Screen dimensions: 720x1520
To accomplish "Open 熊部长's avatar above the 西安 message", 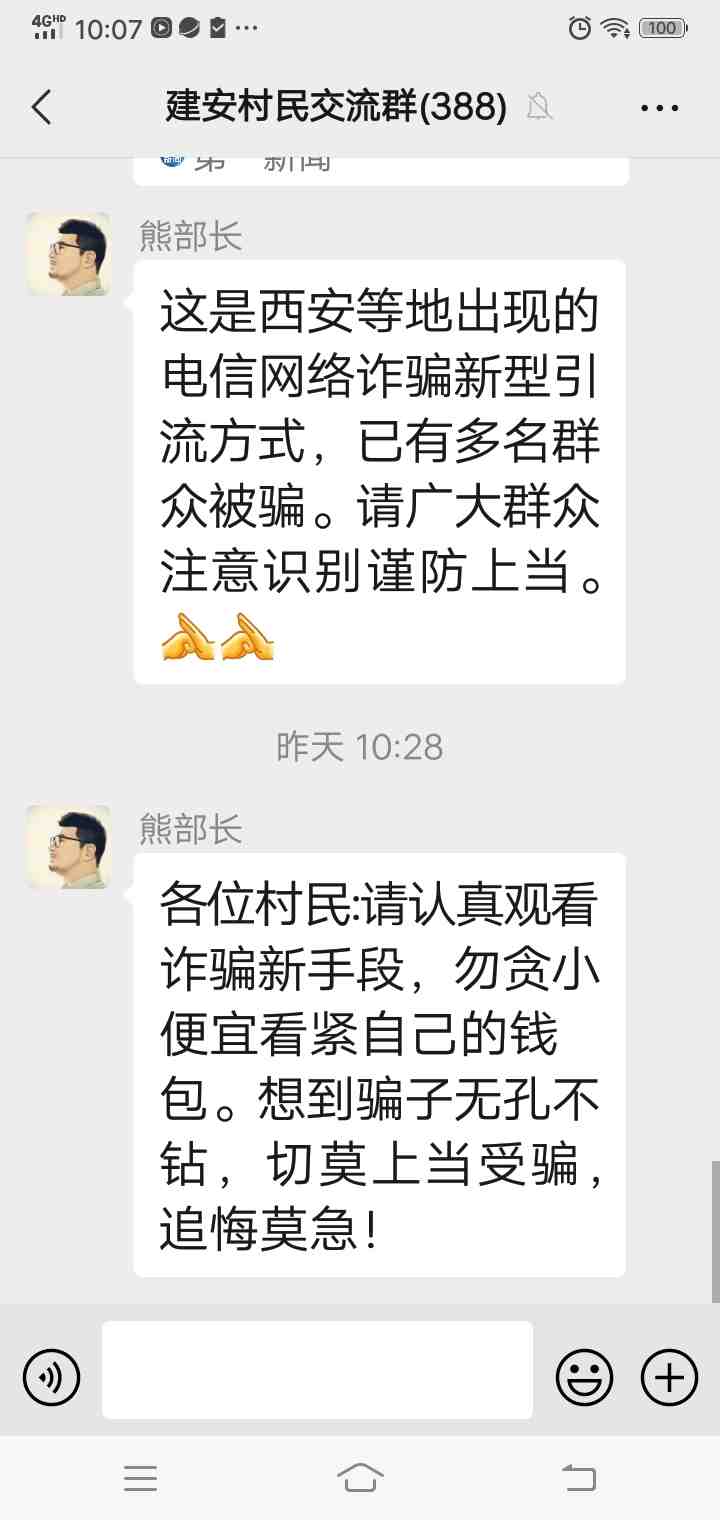I will point(68,254).
